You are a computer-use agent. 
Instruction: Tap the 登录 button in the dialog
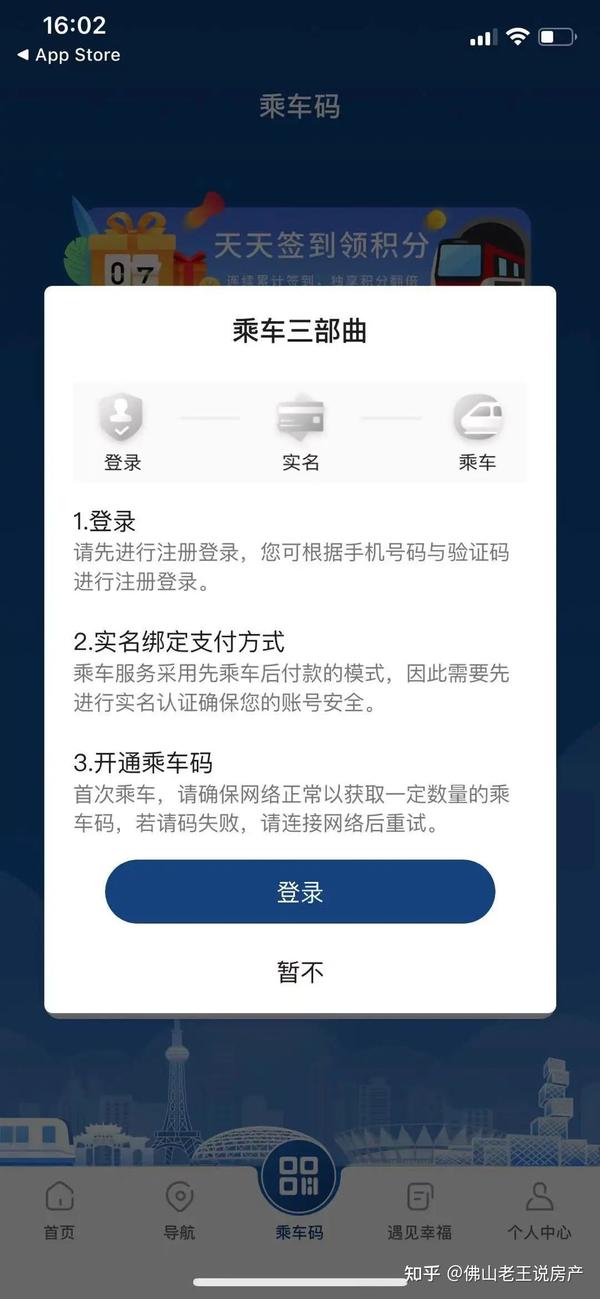[x=300, y=892]
